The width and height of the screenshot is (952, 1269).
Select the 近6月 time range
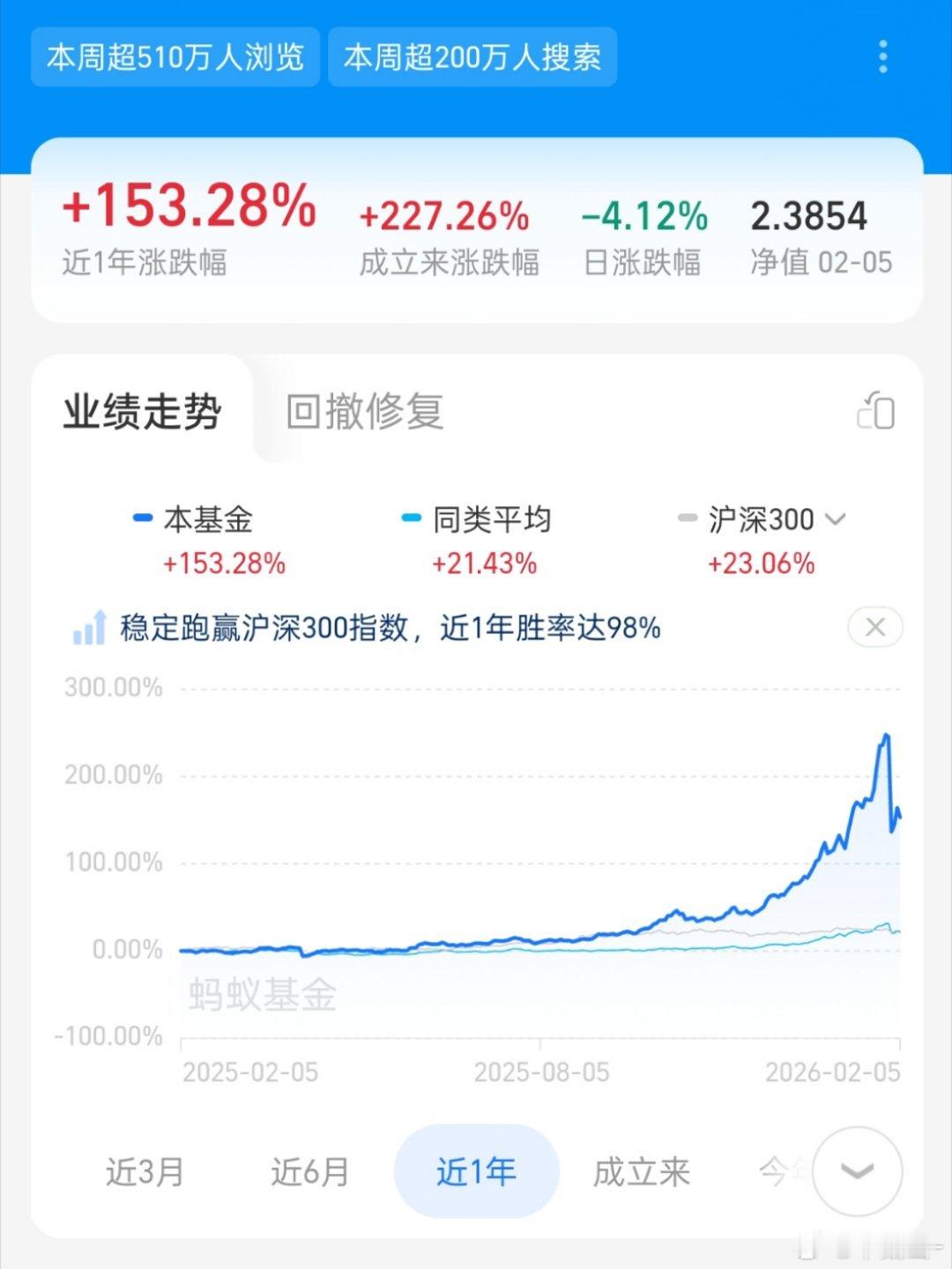click(x=309, y=1171)
